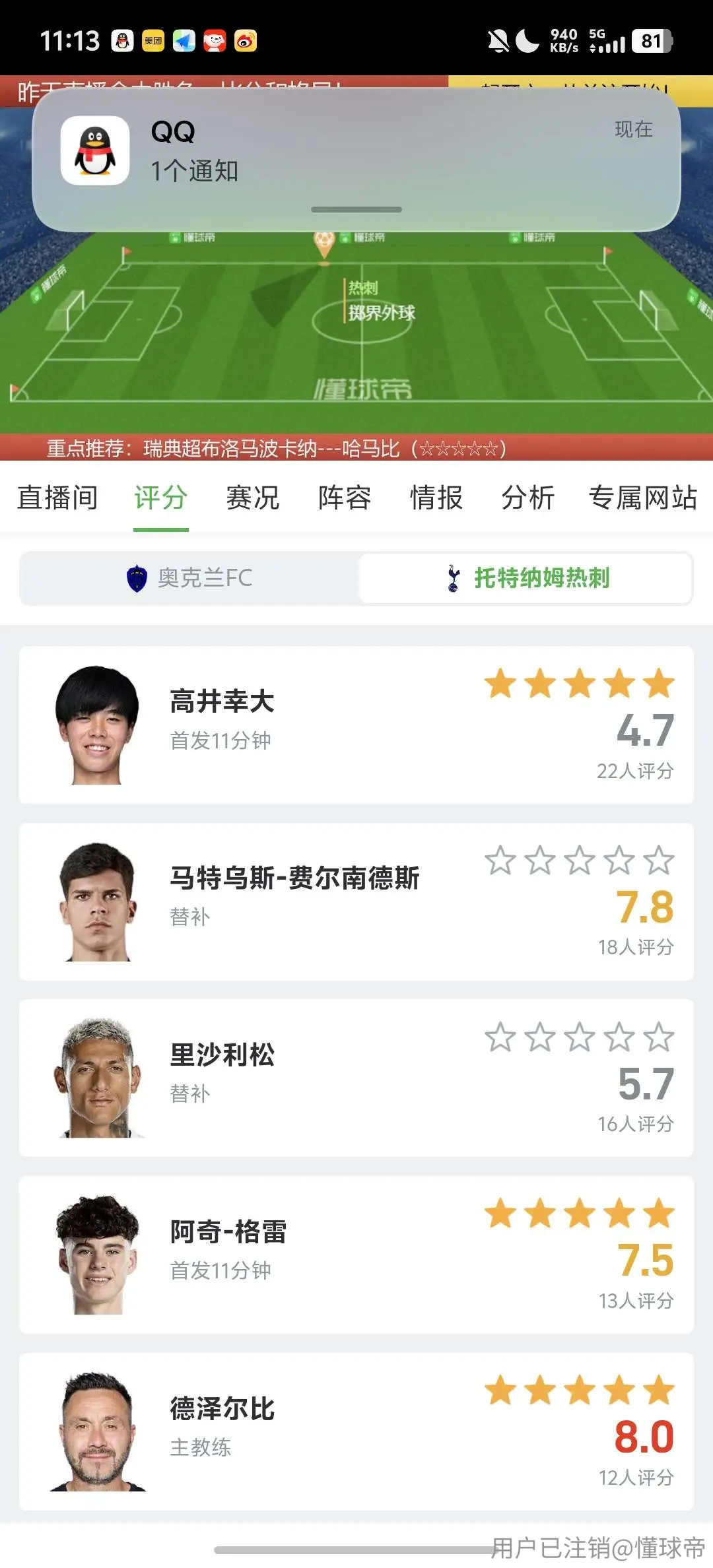
Task: Open the QQ notification banner
Action: pyautogui.click(x=356, y=159)
